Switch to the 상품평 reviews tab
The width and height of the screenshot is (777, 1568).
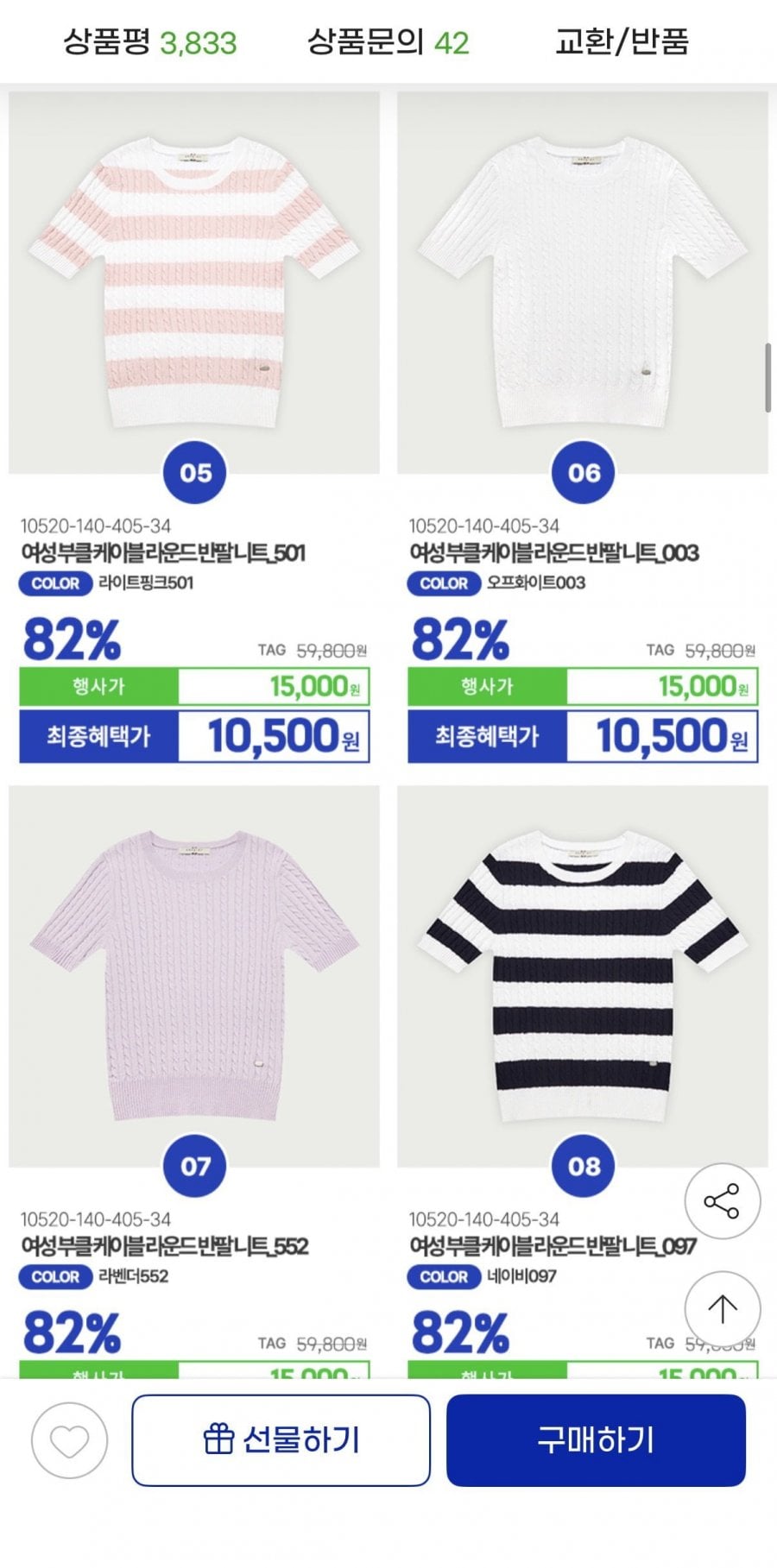pyautogui.click(x=149, y=41)
